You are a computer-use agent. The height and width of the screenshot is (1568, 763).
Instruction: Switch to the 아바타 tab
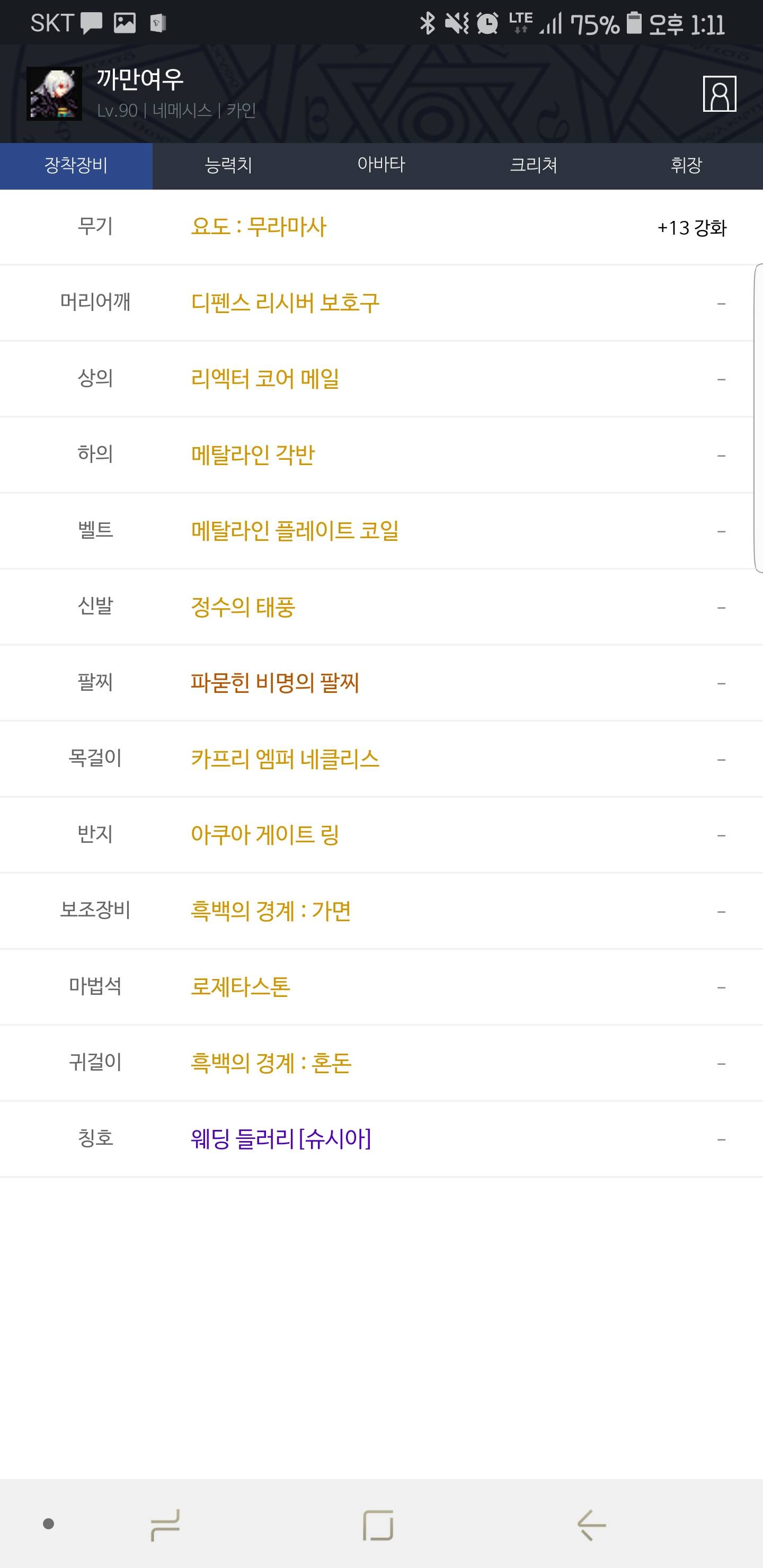pyautogui.click(x=381, y=166)
